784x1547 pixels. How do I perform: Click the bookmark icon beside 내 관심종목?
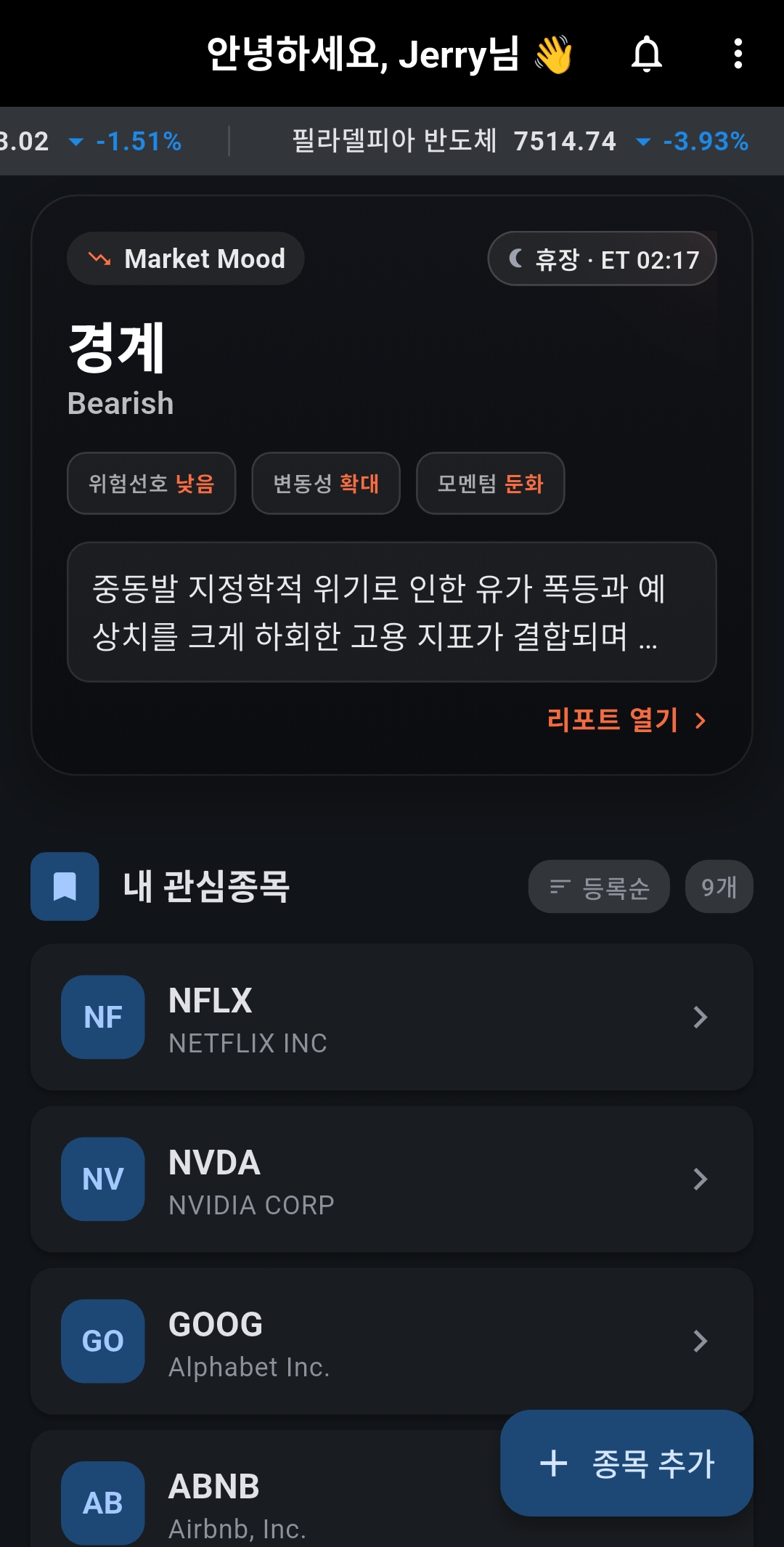[x=64, y=886]
